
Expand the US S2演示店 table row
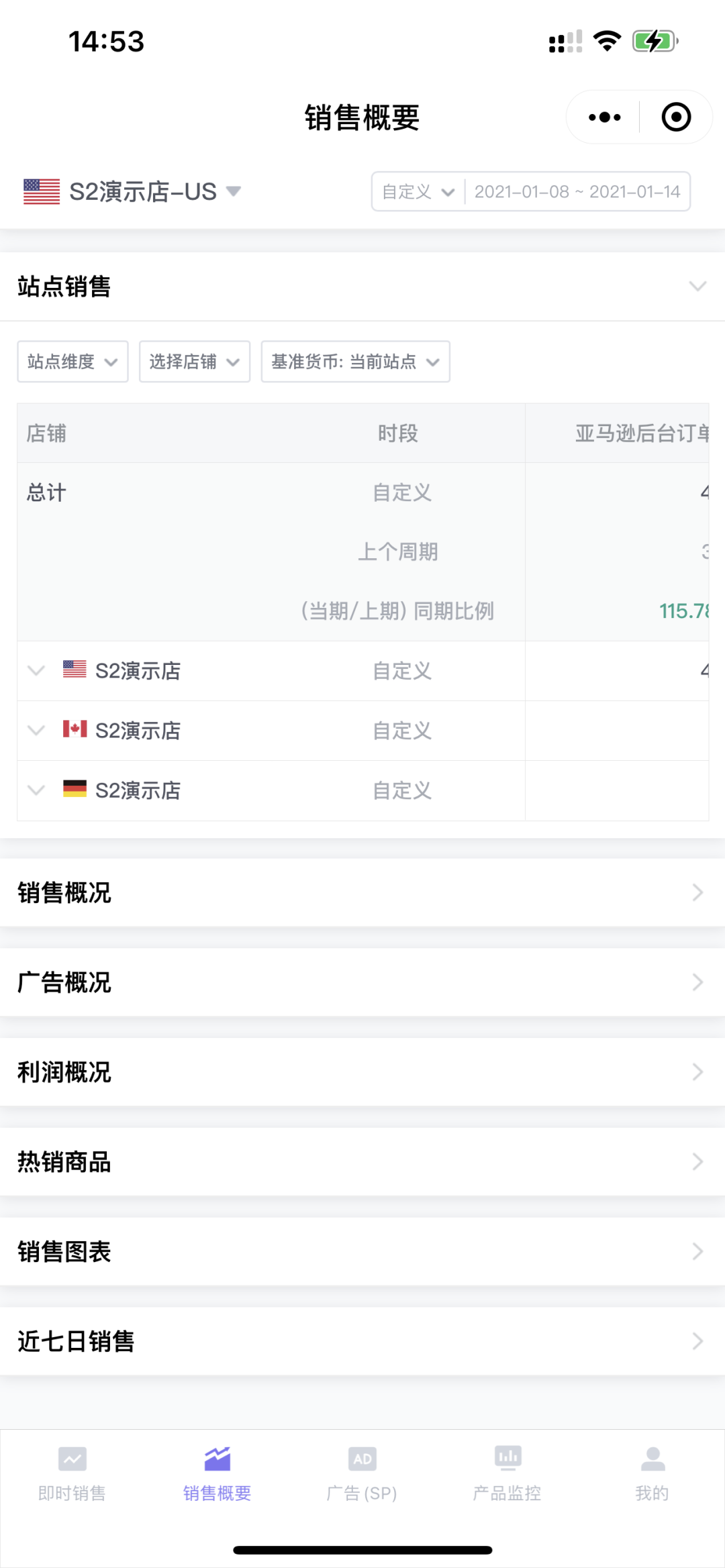36,670
